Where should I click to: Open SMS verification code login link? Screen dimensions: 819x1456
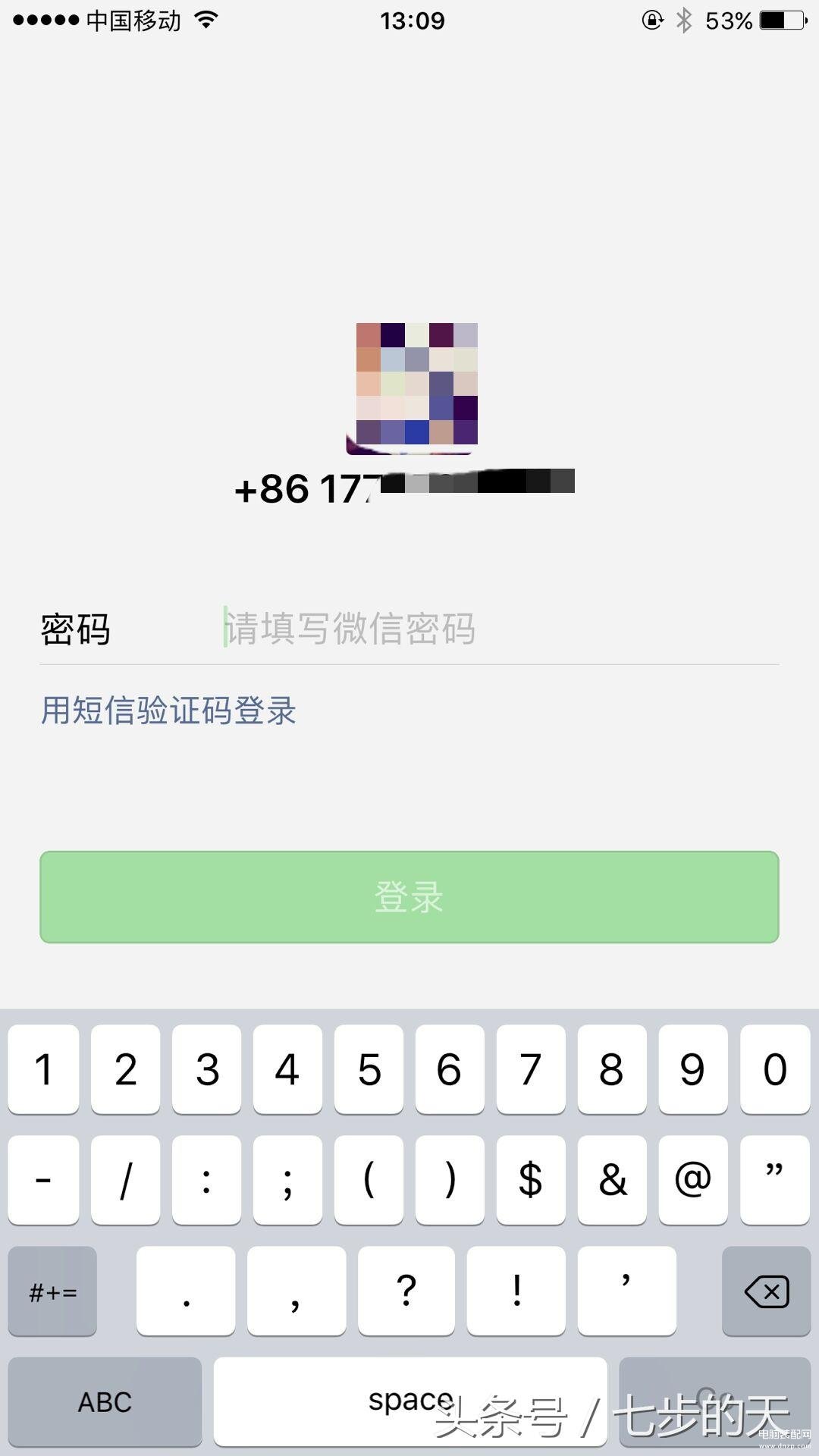[168, 711]
